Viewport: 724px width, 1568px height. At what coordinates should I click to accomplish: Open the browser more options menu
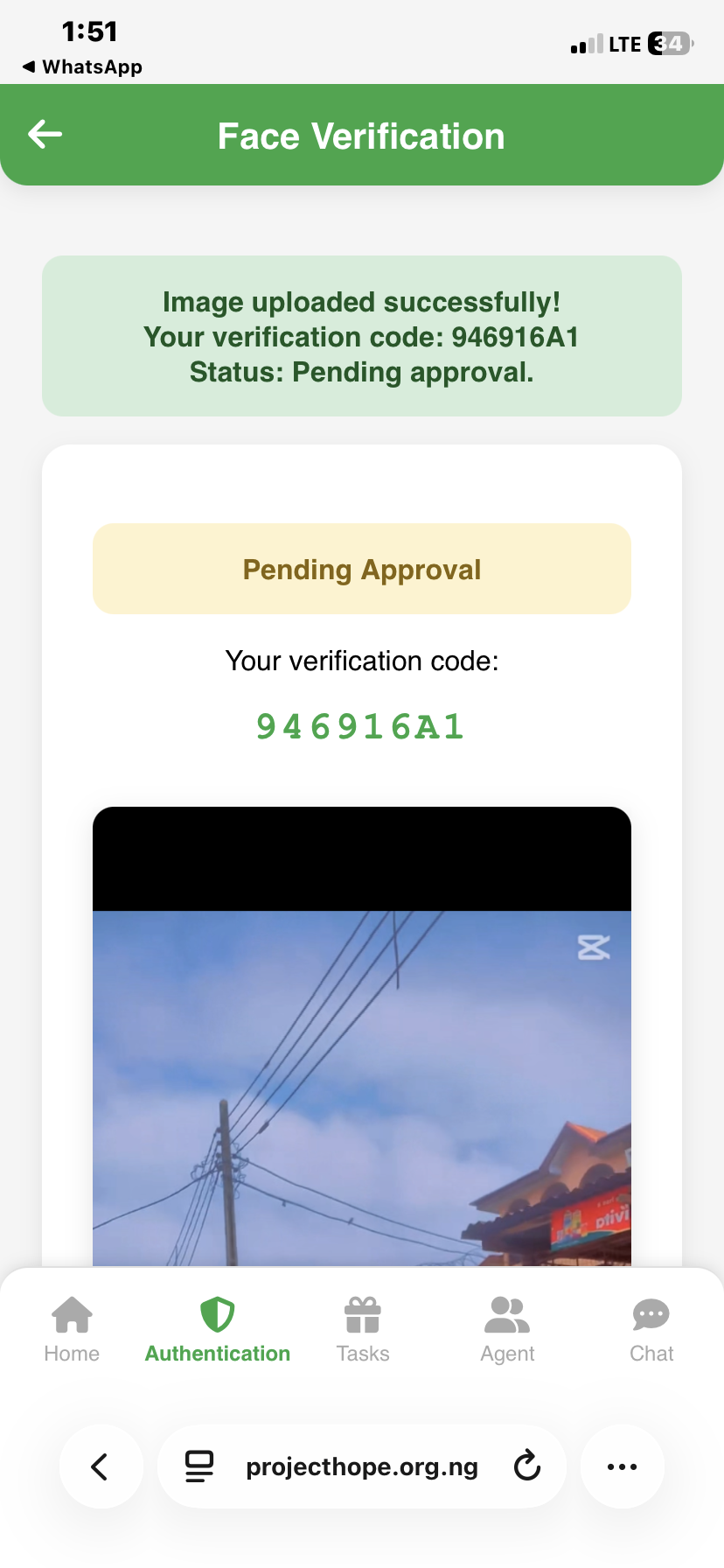pyautogui.click(x=622, y=1466)
